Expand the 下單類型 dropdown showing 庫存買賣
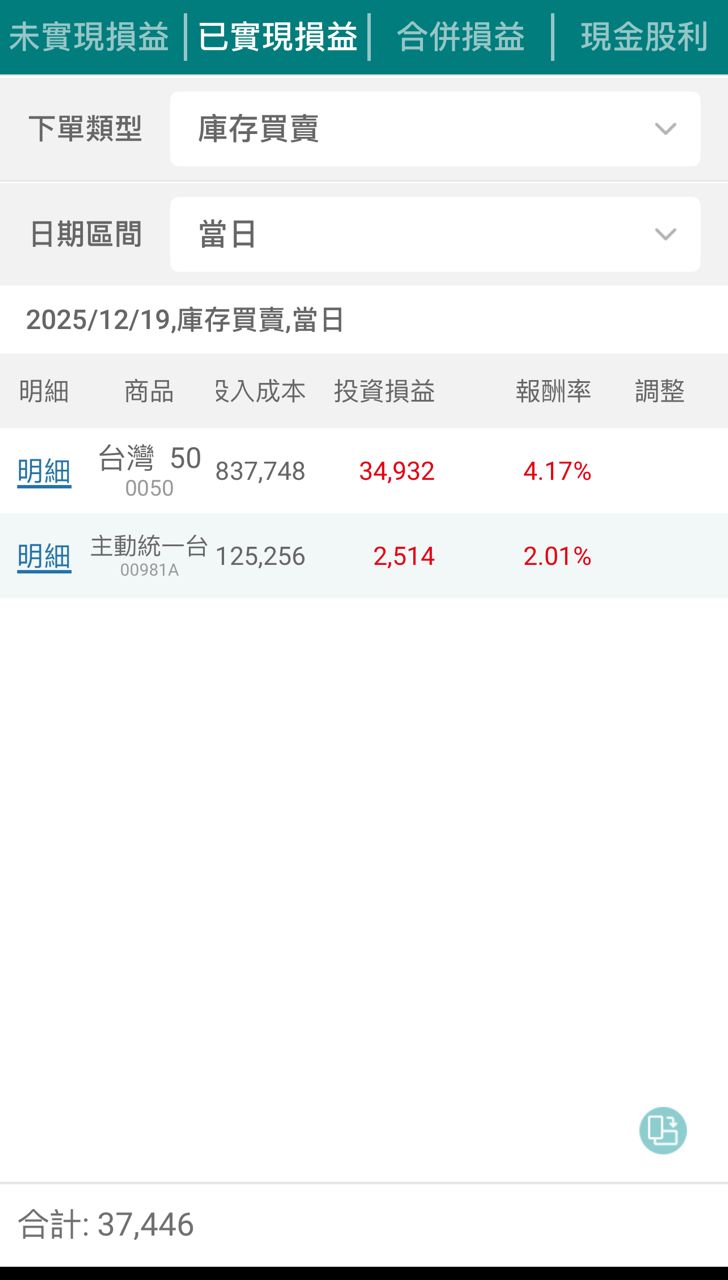 (435, 129)
